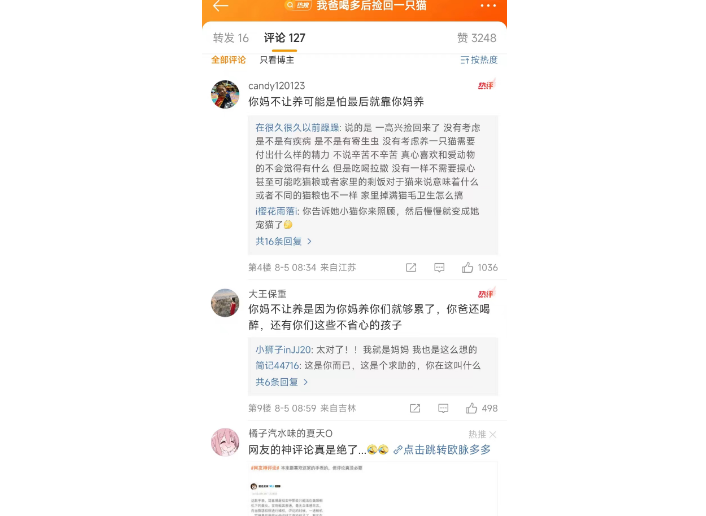The image size is (706, 516).
Task: Share 大王保重's comment
Action: [414, 409]
